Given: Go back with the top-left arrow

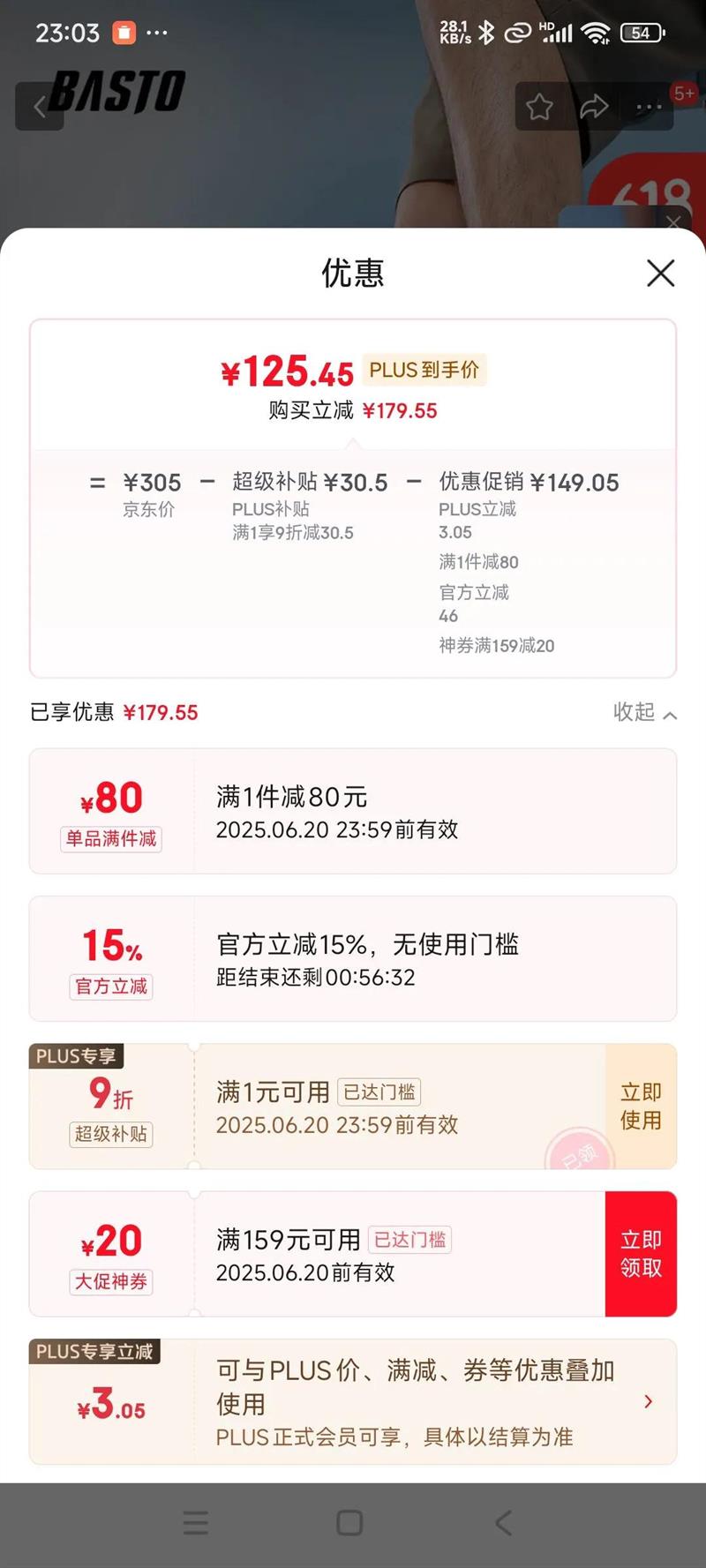Looking at the screenshot, I should 39,107.
